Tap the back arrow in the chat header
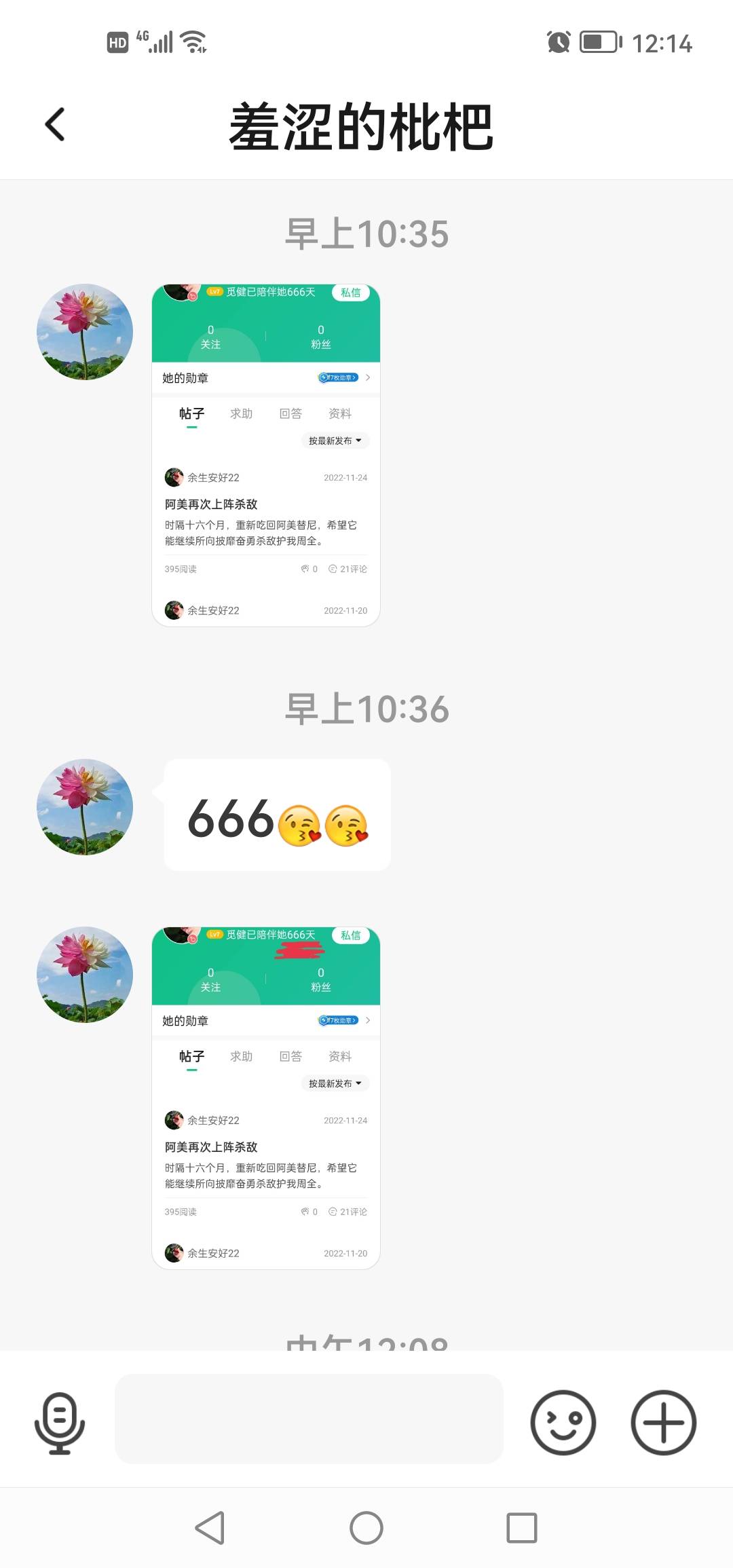This screenshot has width=733, height=1568. tap(56, 124)
